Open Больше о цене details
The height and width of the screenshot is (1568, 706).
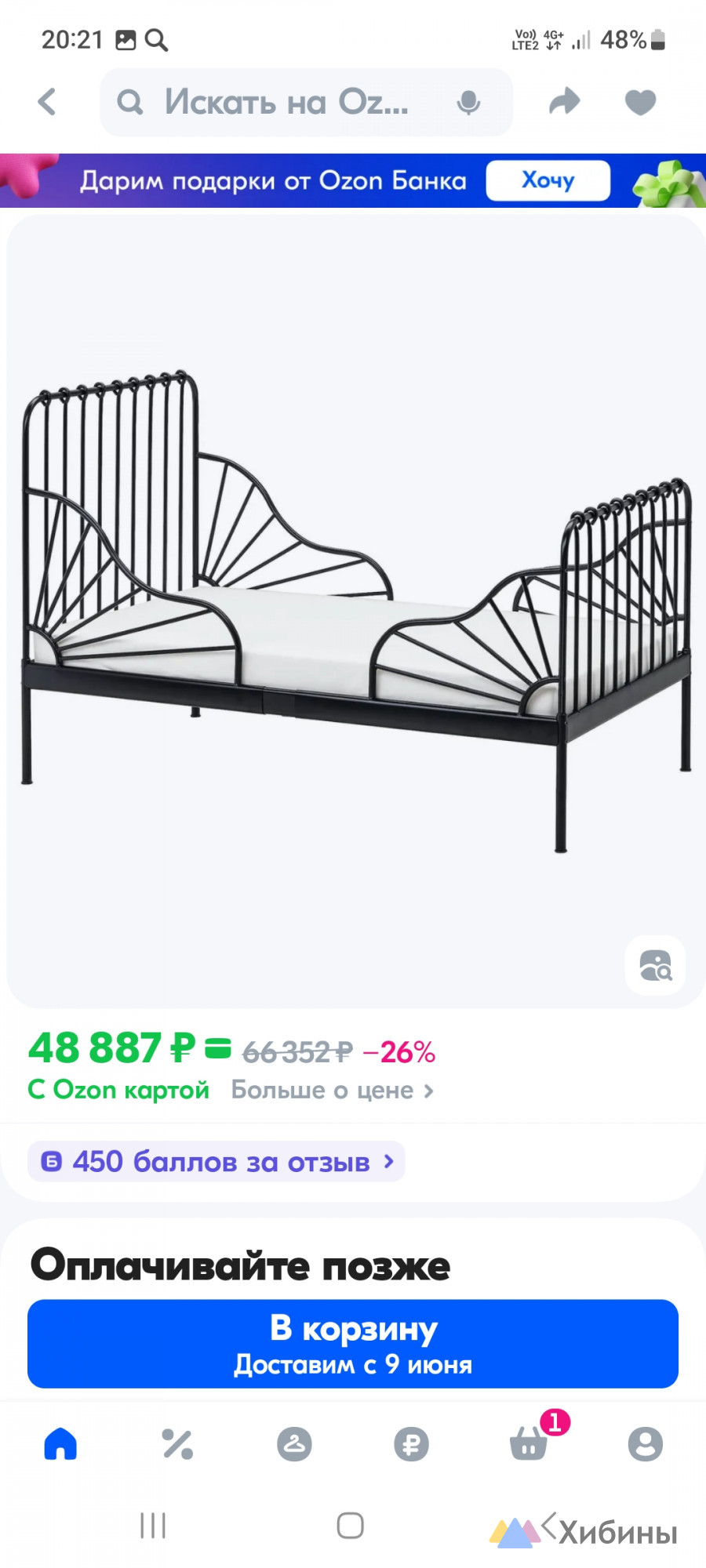tap(332, 1091)
